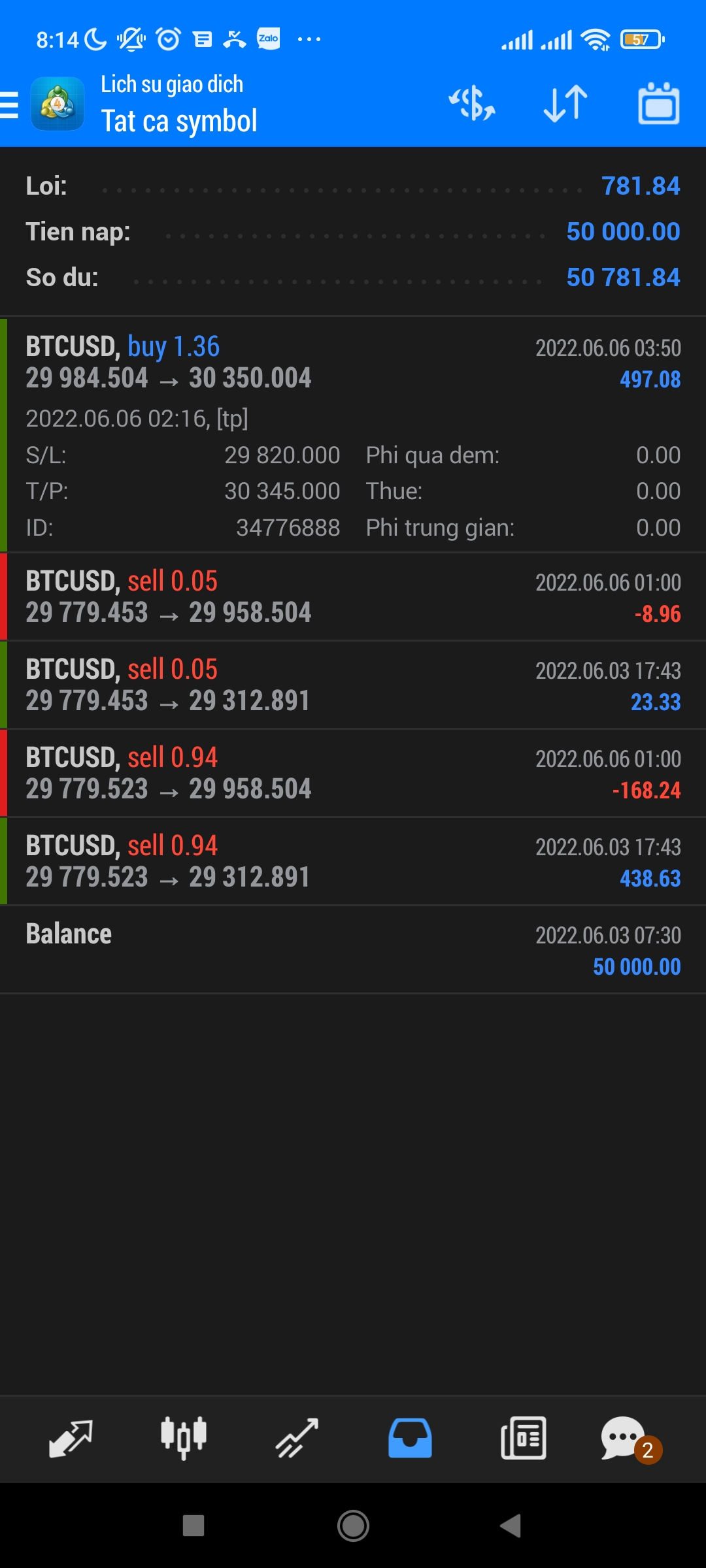Expand the BTCUSD sell 0.94 trade with 438.63
Screen dimensions: 706x1568
pos(353,862)
